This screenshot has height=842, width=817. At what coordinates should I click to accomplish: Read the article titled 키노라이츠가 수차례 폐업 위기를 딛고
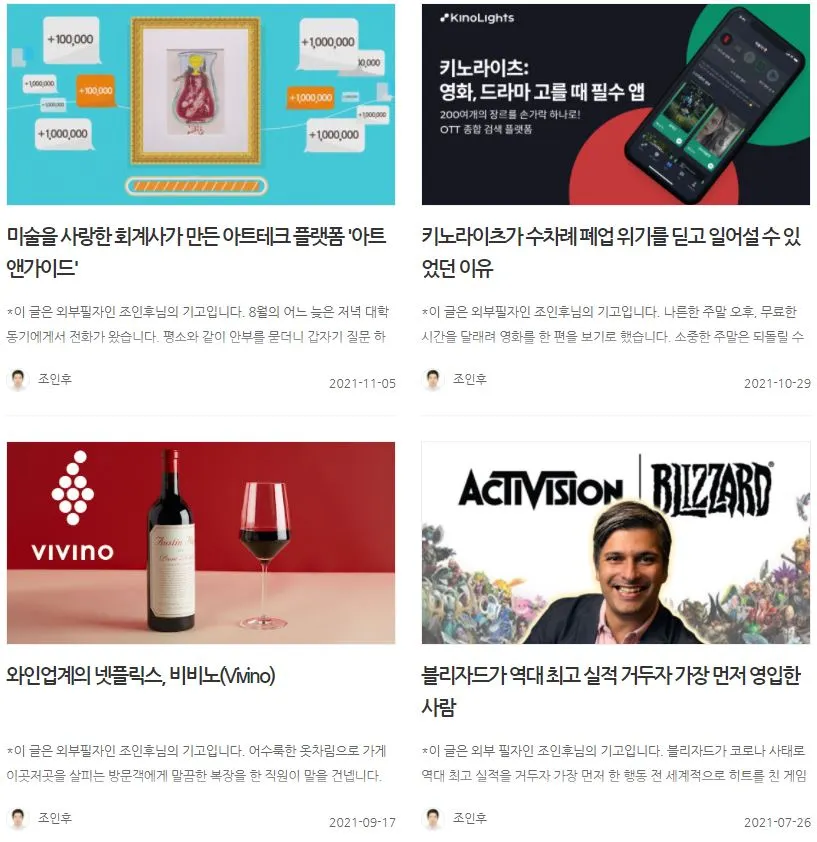611,252
